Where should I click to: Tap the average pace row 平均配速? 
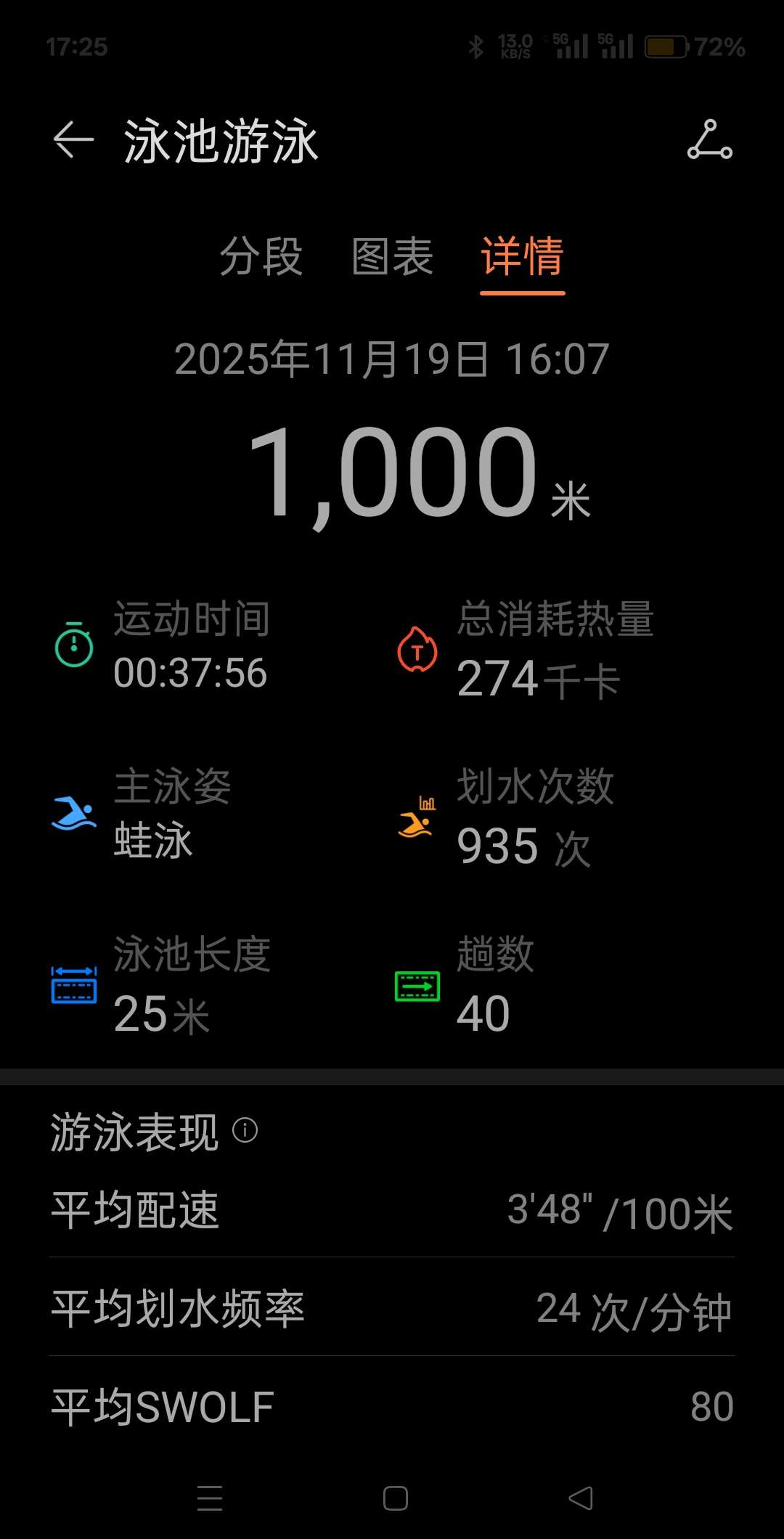click(392, 1209)
